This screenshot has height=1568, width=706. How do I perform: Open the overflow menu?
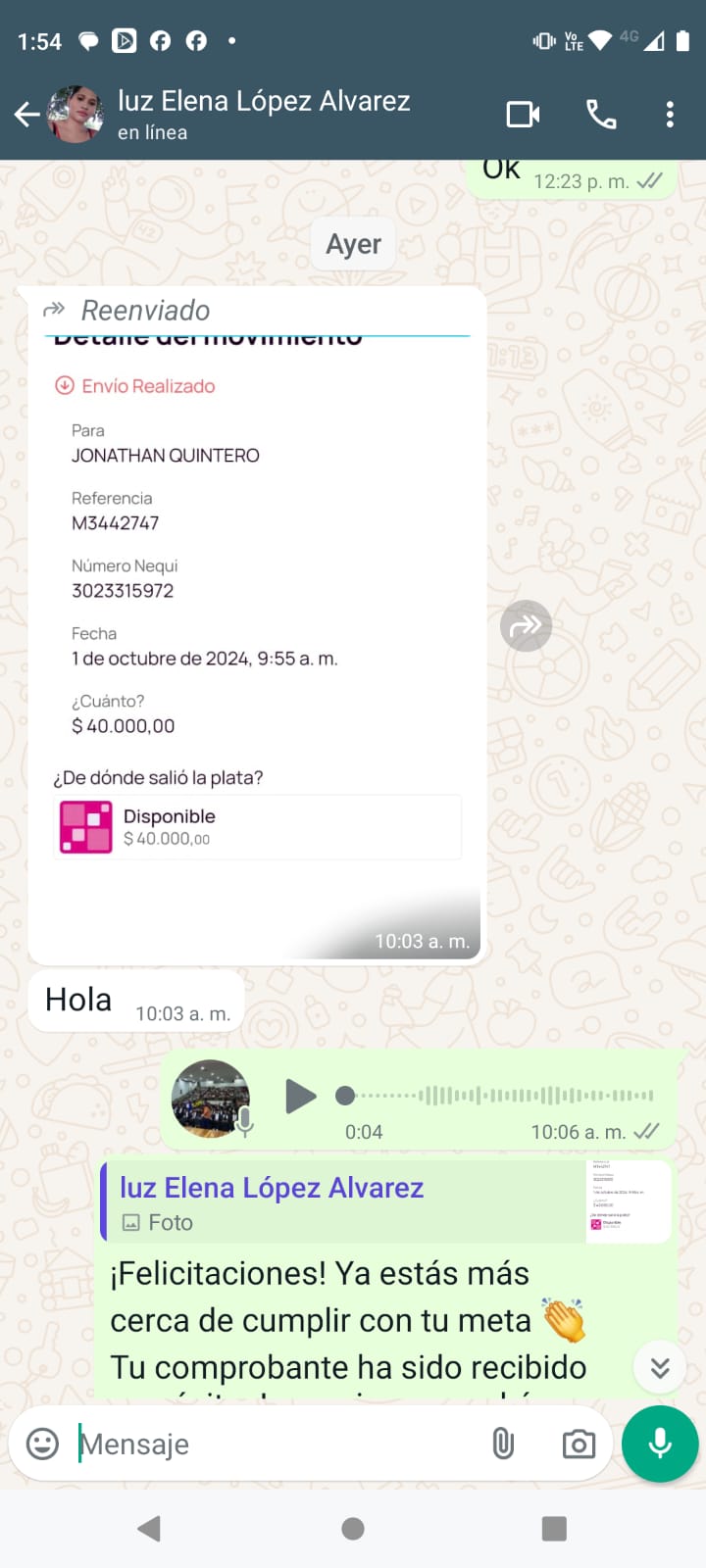click(x=670, y=115)
